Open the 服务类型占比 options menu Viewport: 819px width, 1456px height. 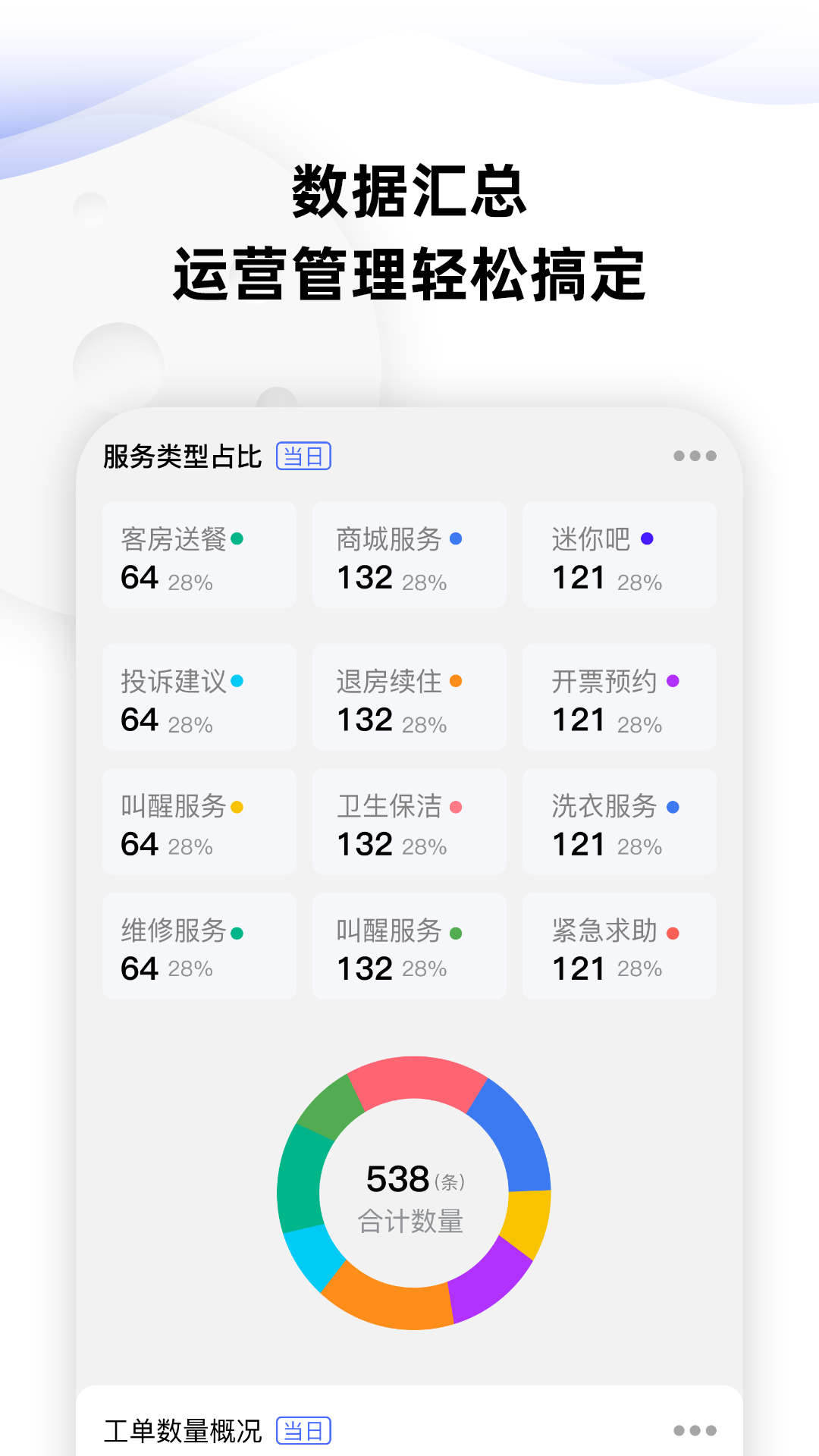click(695, 455)
